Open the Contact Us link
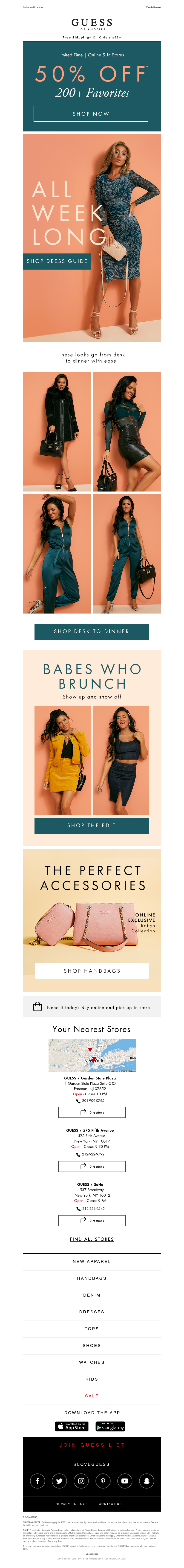Viewport: 184px width, 1568px height. 110,1504
